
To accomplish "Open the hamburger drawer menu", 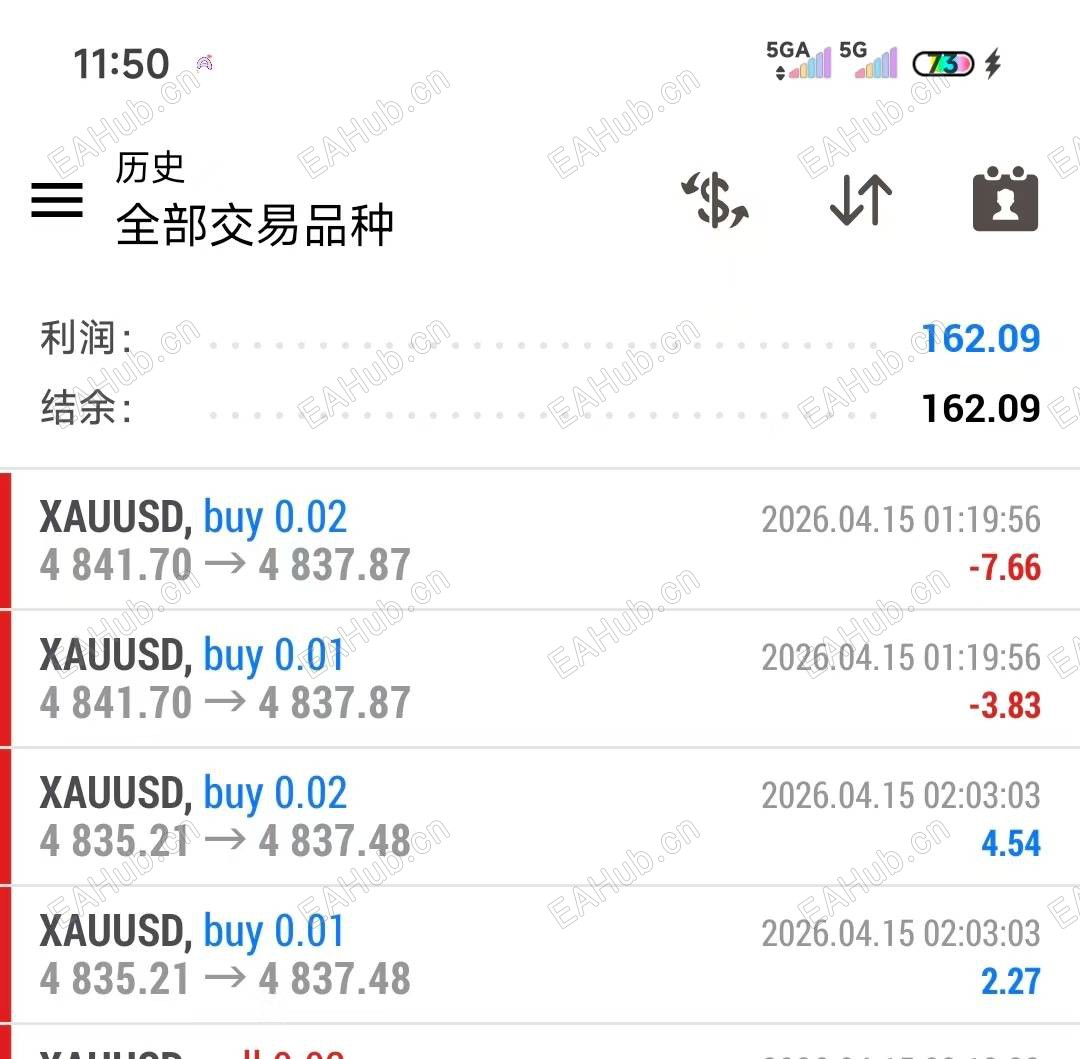I will pyautogui.click(x=57, y=200).
